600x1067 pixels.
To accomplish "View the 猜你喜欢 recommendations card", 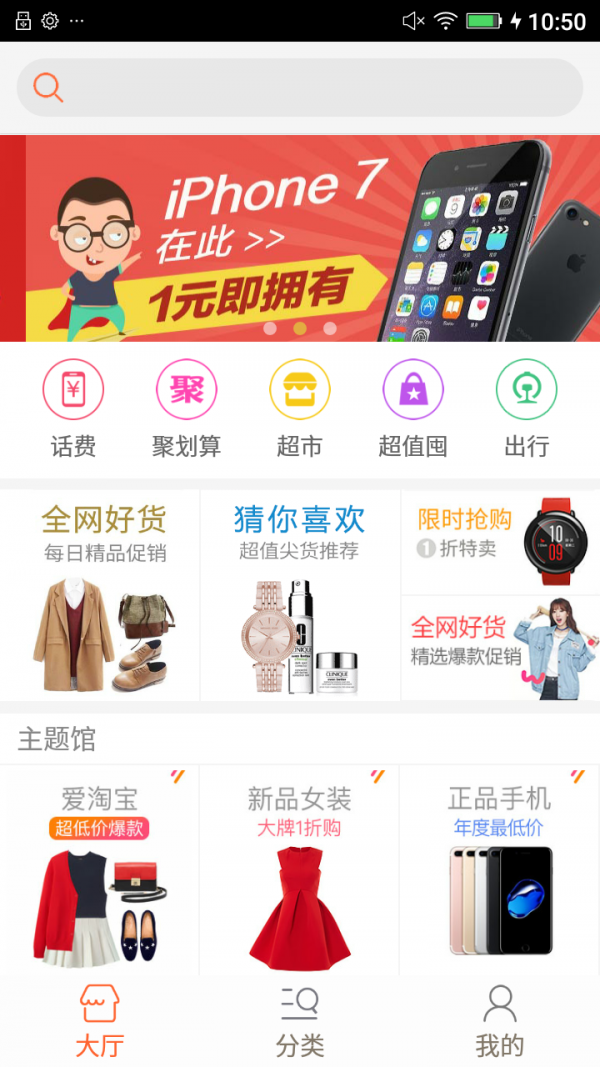I will point(300,595).
